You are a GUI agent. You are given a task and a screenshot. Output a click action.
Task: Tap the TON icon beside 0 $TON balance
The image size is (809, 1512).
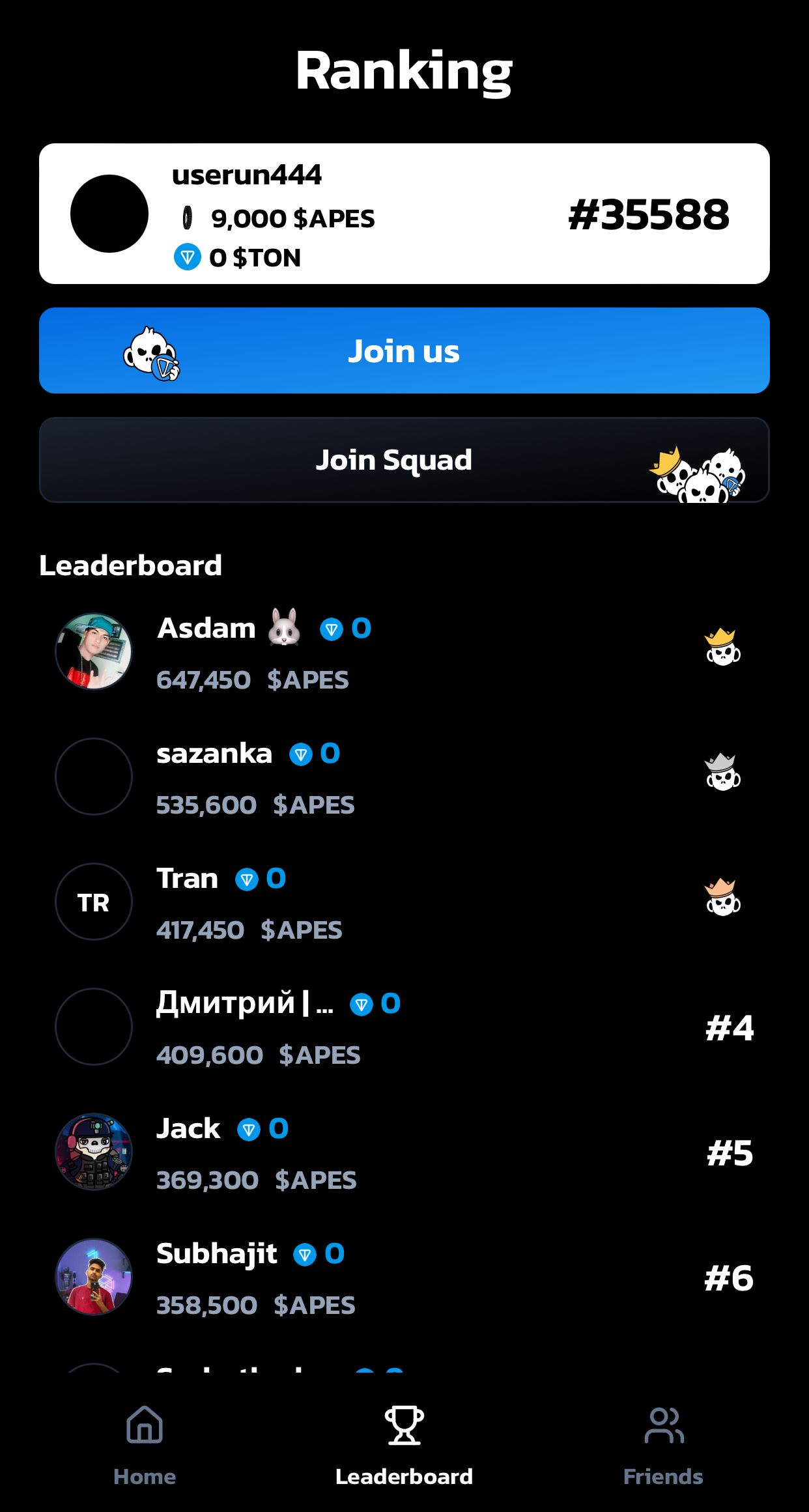coord(188,258)
